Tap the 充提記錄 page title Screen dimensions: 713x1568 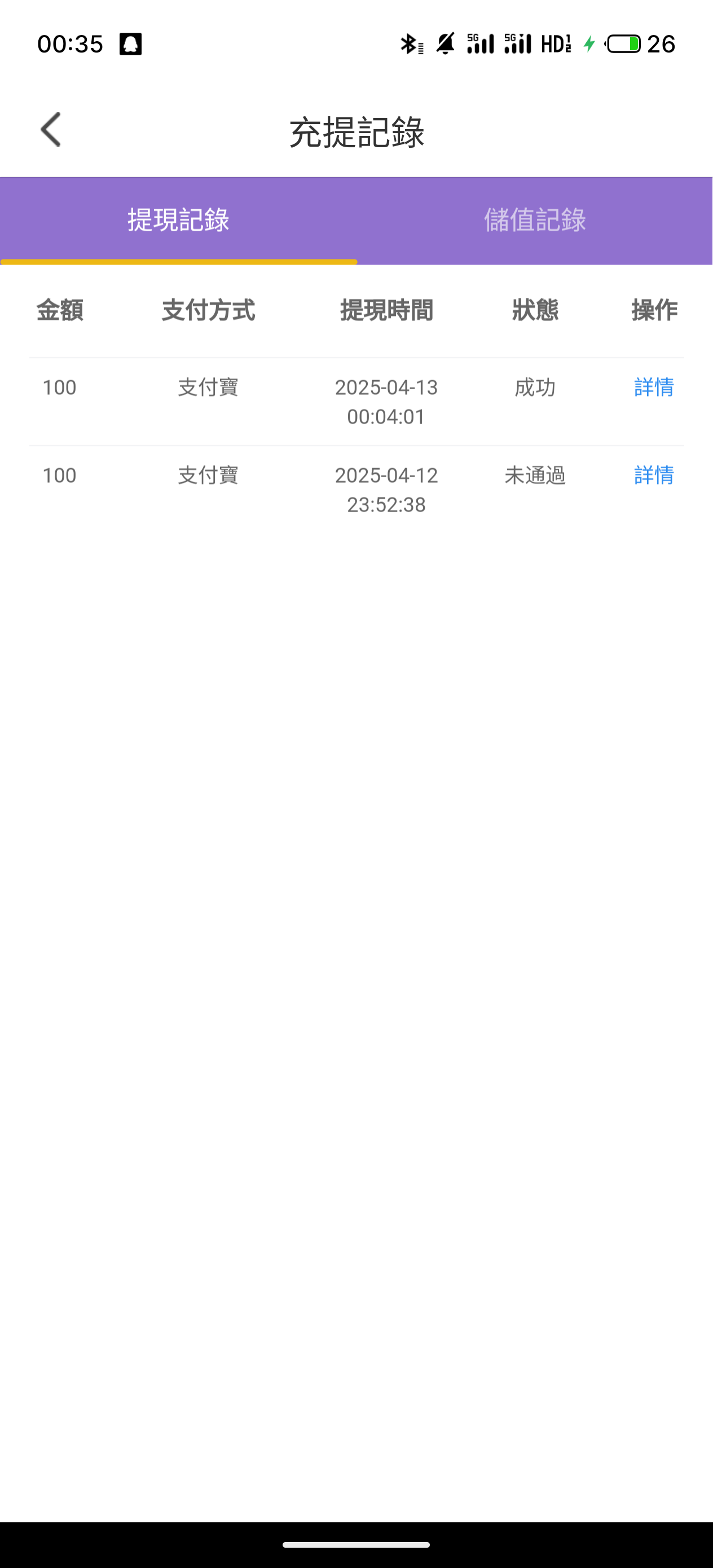[356, 130]
